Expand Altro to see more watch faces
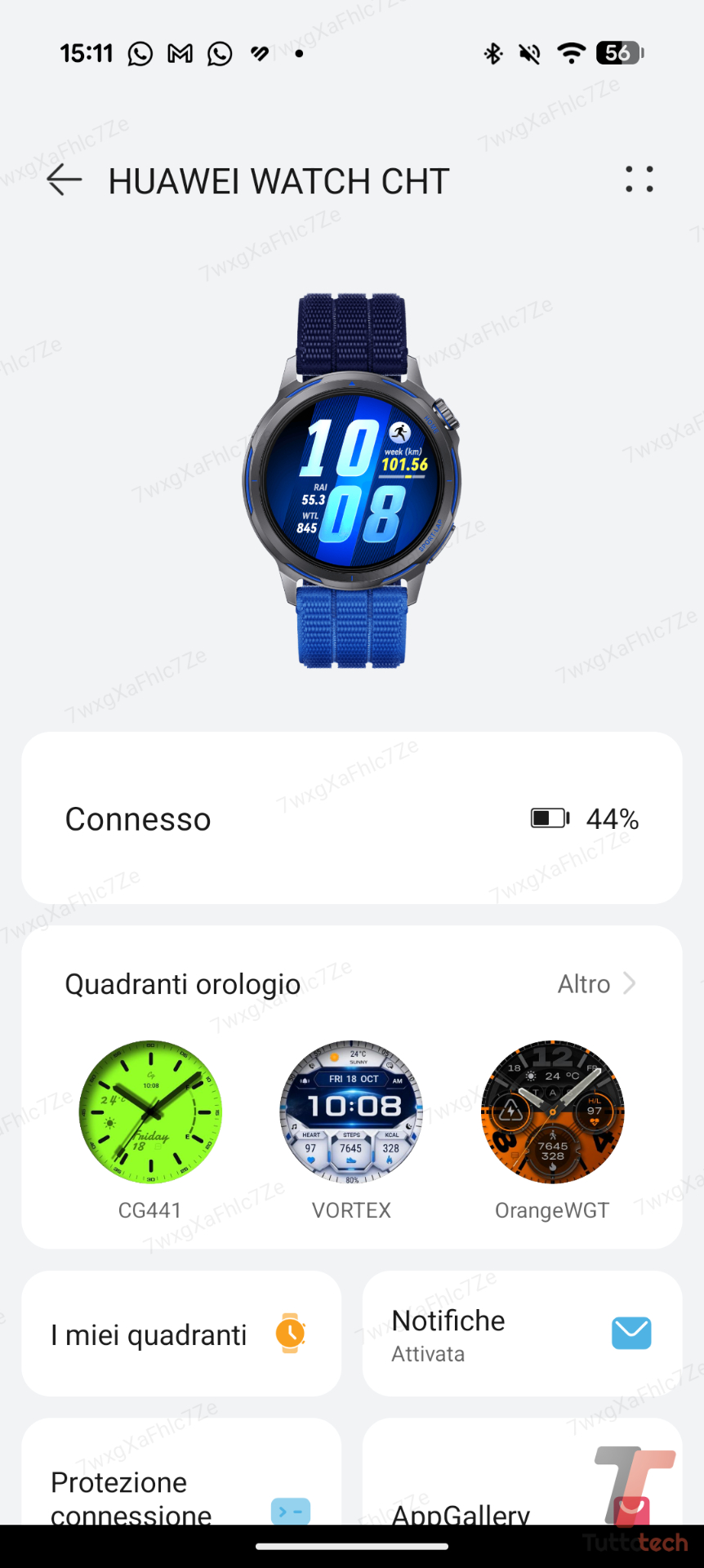704x1568 pixels. coord(596,984)
